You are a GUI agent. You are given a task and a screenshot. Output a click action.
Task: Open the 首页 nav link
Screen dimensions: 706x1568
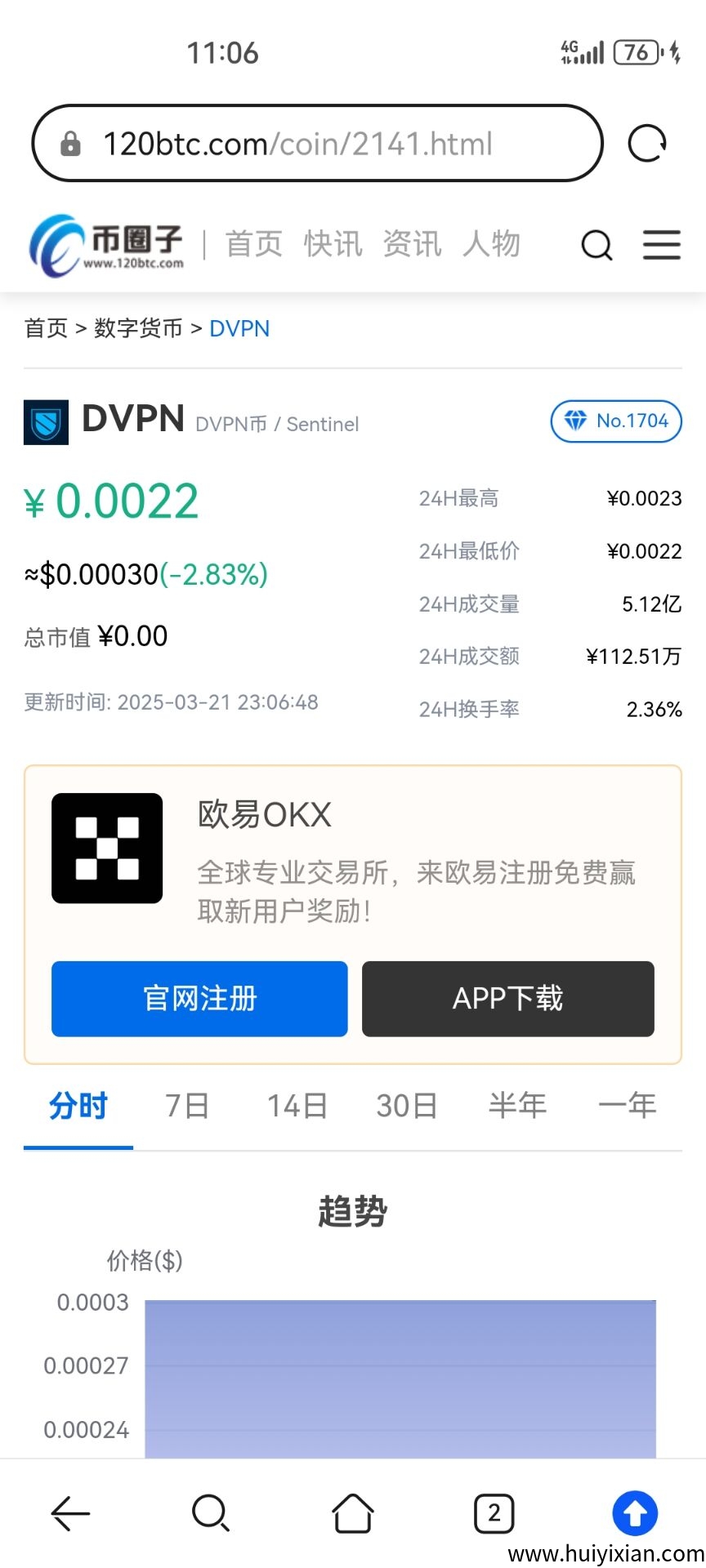[x=254, y=244]
